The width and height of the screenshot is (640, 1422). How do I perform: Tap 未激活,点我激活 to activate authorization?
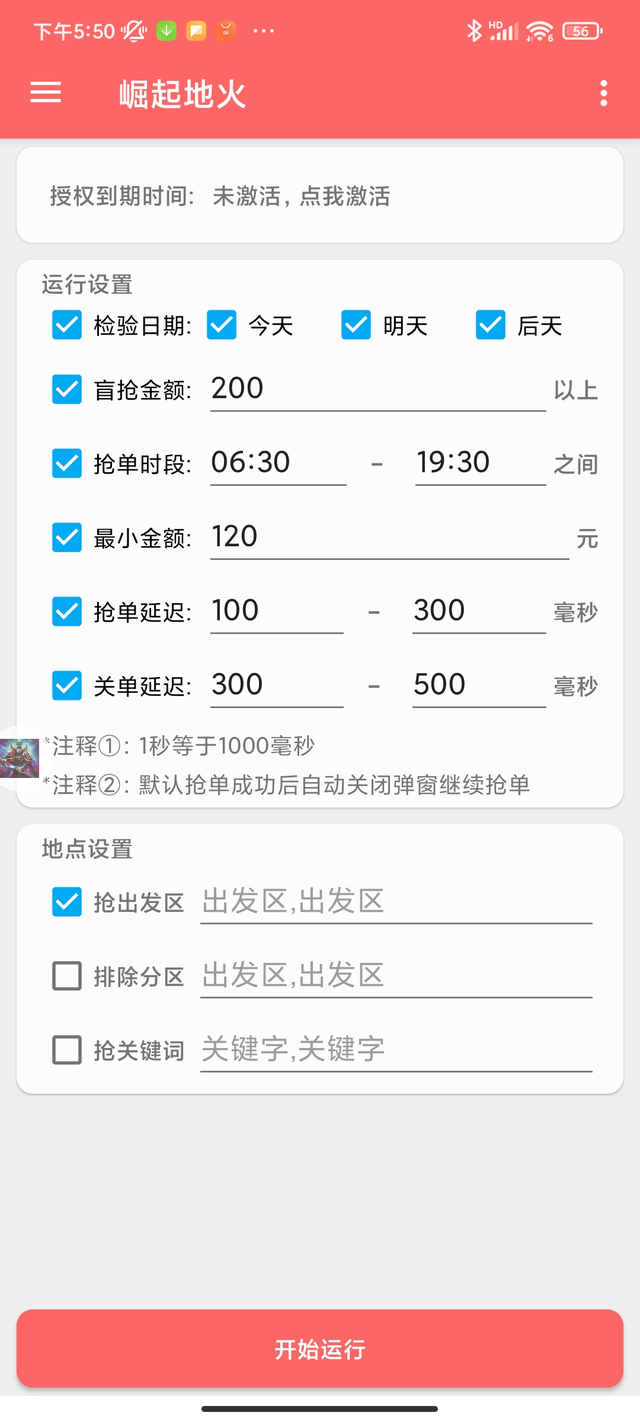click(x=301, y=196)
